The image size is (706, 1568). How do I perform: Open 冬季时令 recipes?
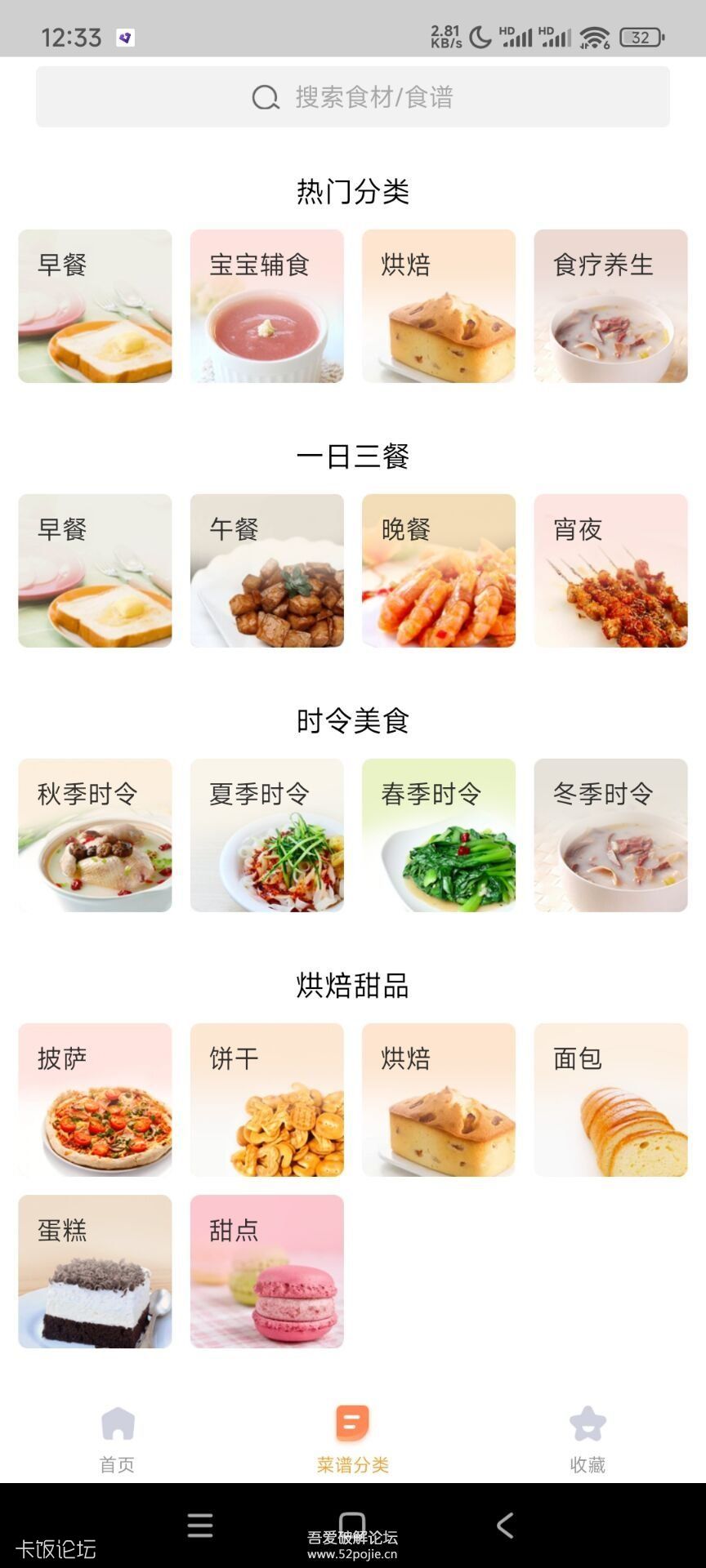tap(610, 835)
